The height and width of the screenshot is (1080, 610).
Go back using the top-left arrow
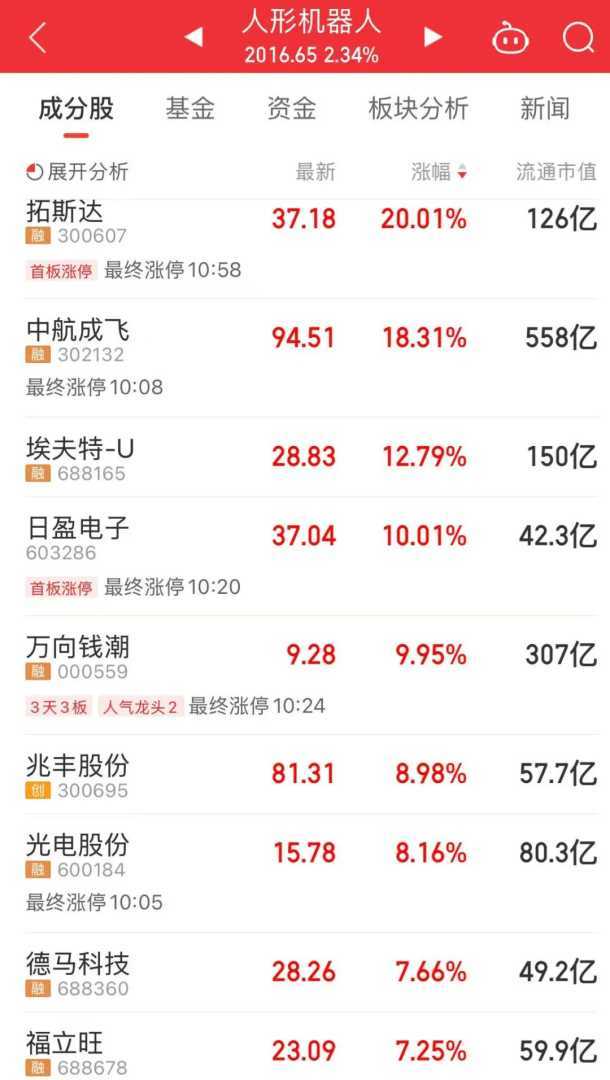click(37, 38)
